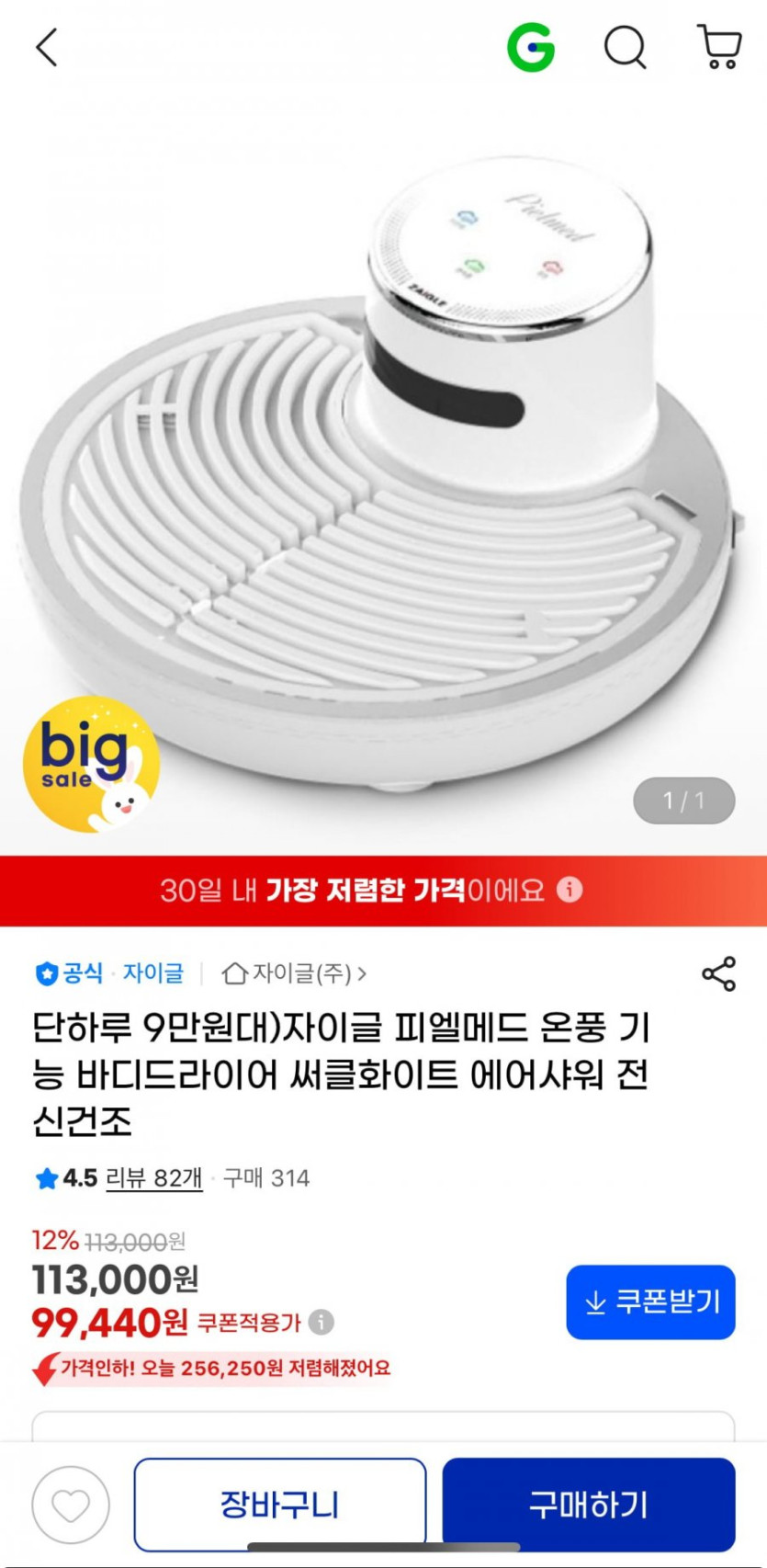Screen dimensions: 767x1568
Task: Open the search icon
Action: 625,47
